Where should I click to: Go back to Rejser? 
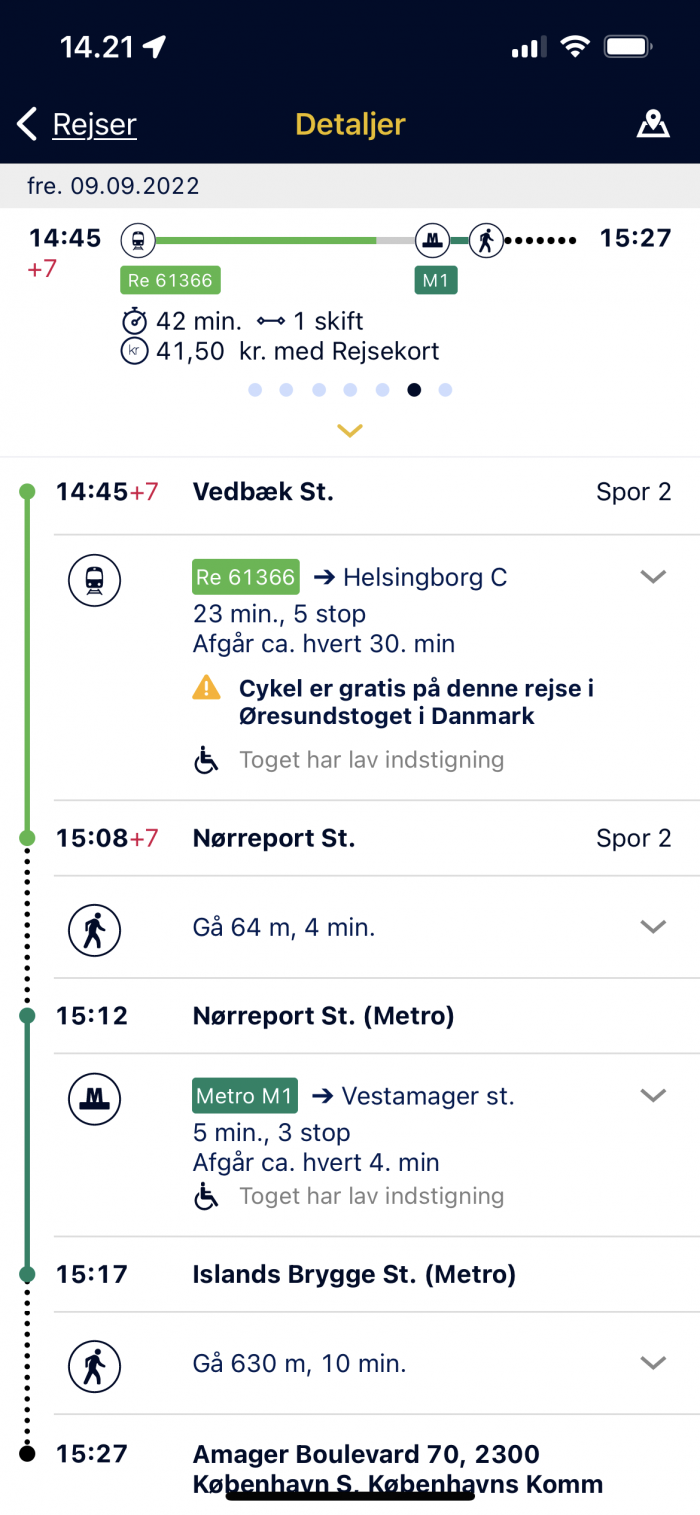click(x=77, y=125)
